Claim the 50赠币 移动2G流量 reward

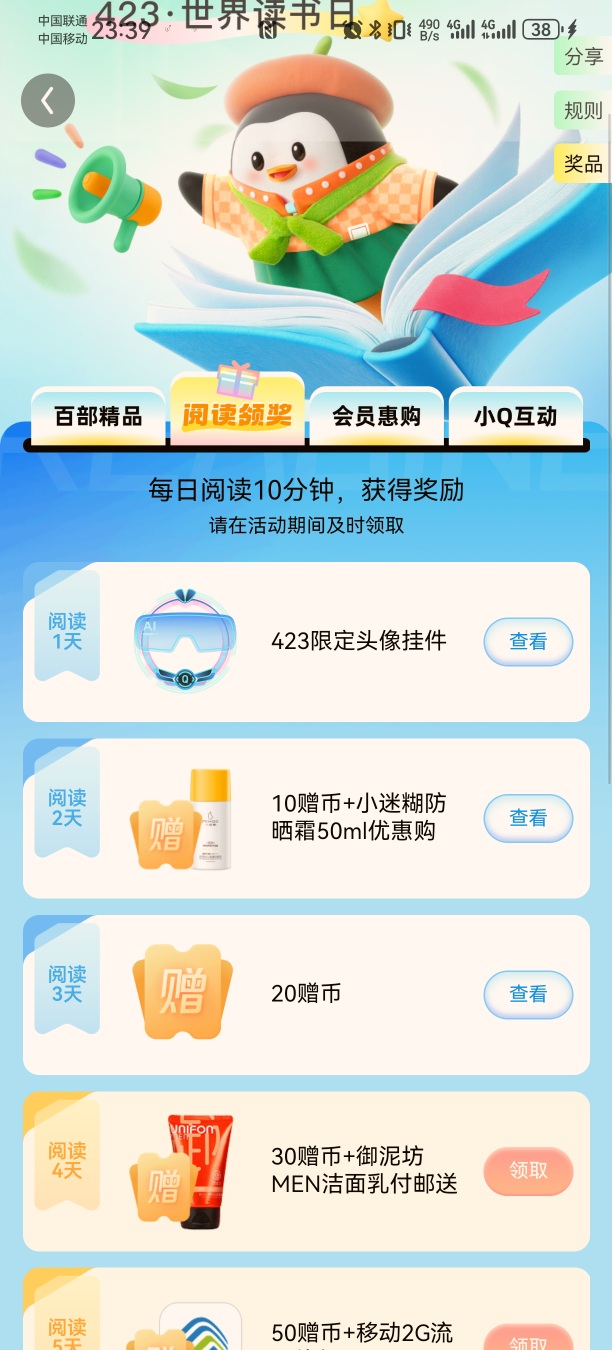528,1339
